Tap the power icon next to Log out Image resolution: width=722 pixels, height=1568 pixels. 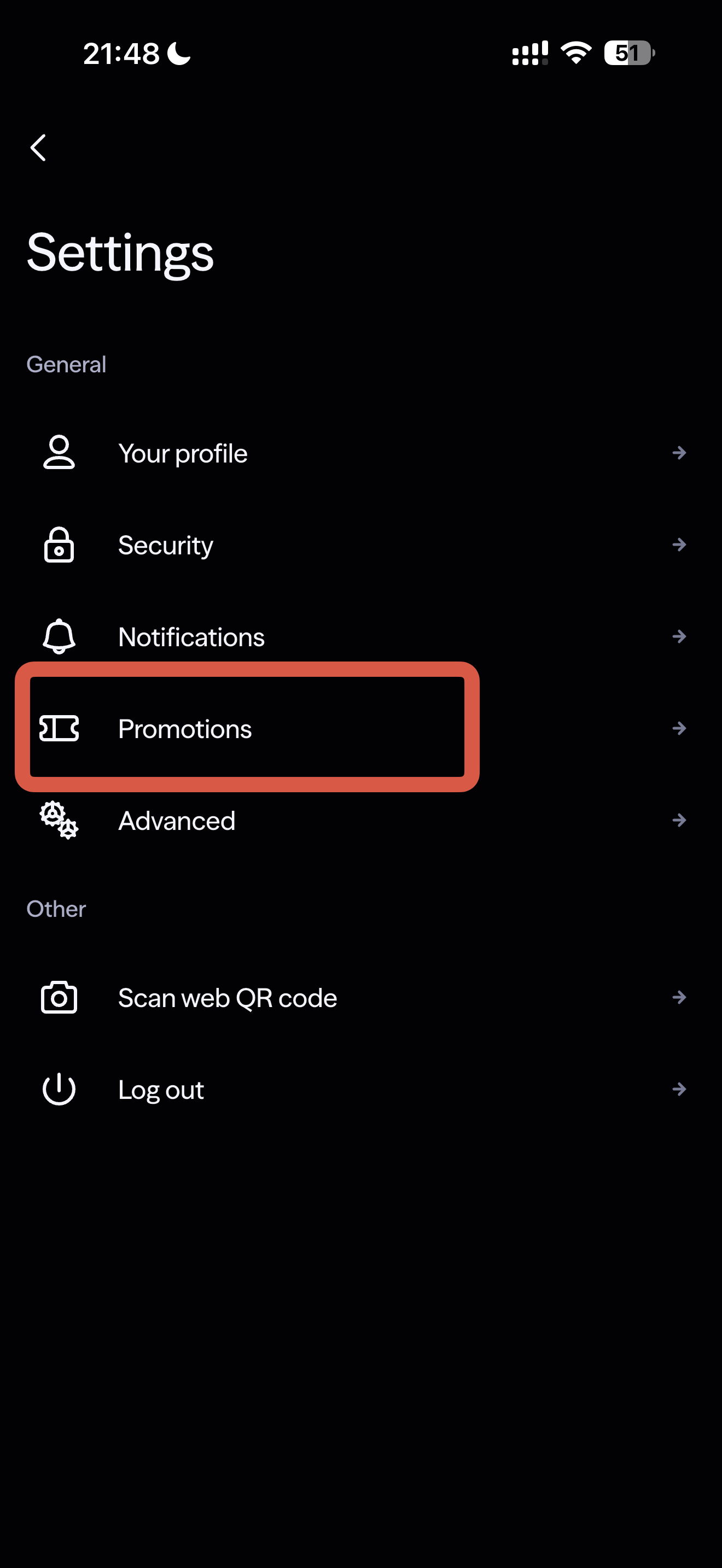(59, 1089)
